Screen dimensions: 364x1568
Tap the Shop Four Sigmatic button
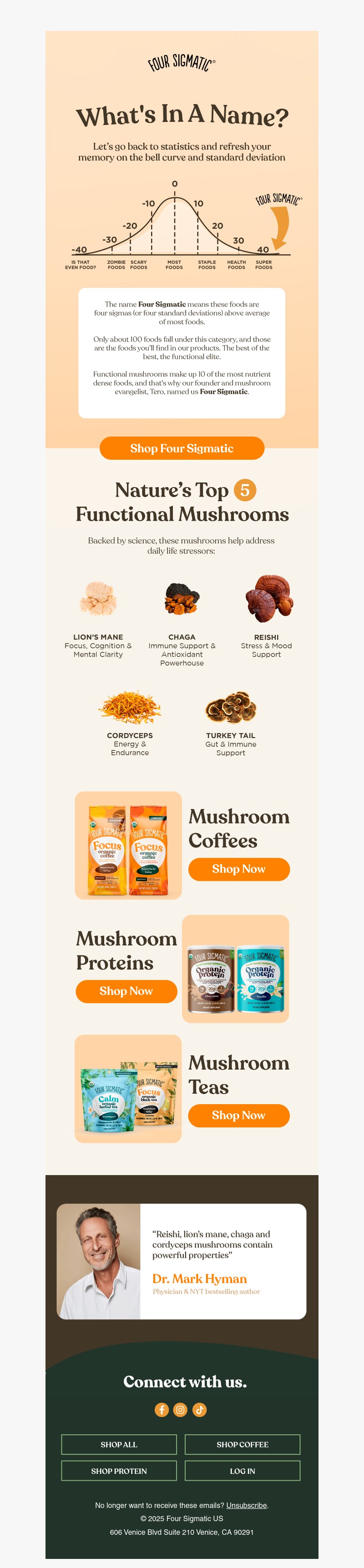[182, 448]
